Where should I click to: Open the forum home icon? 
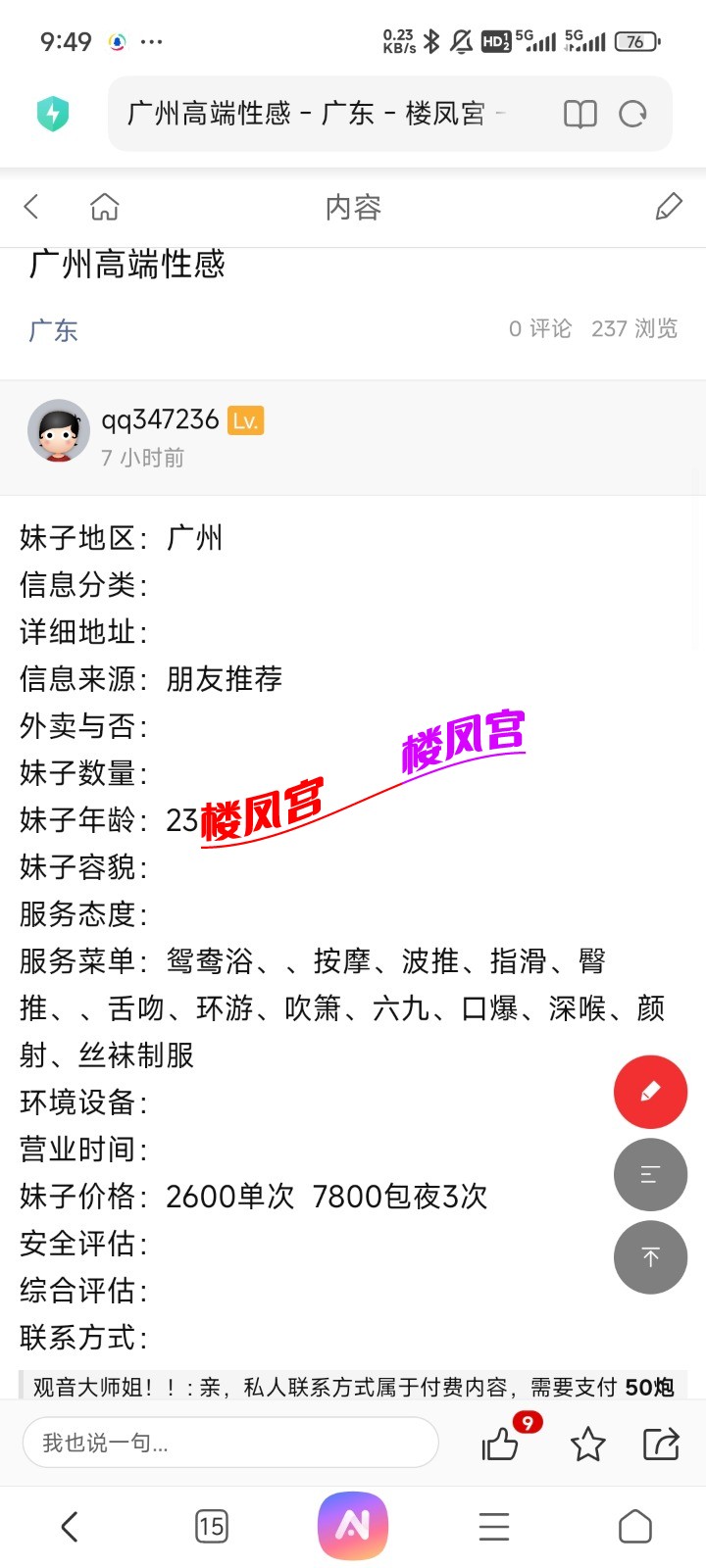click(x=104, y=207)
